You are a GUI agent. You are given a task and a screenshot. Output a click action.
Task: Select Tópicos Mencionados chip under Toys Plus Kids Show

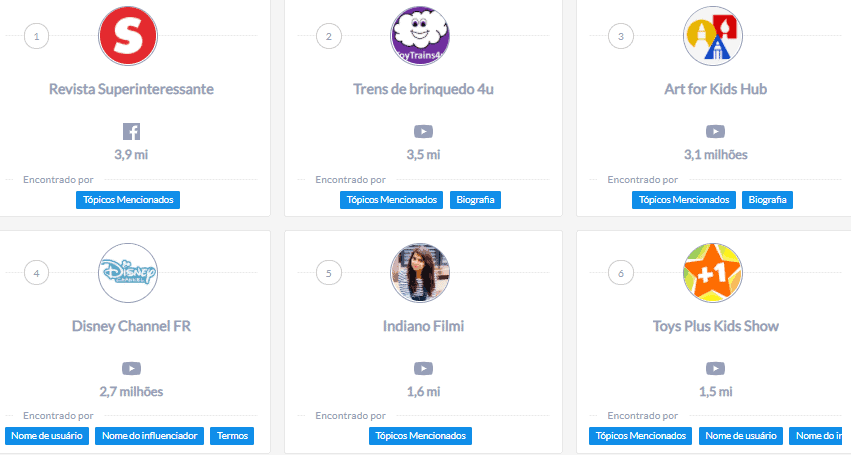[640, 436]
